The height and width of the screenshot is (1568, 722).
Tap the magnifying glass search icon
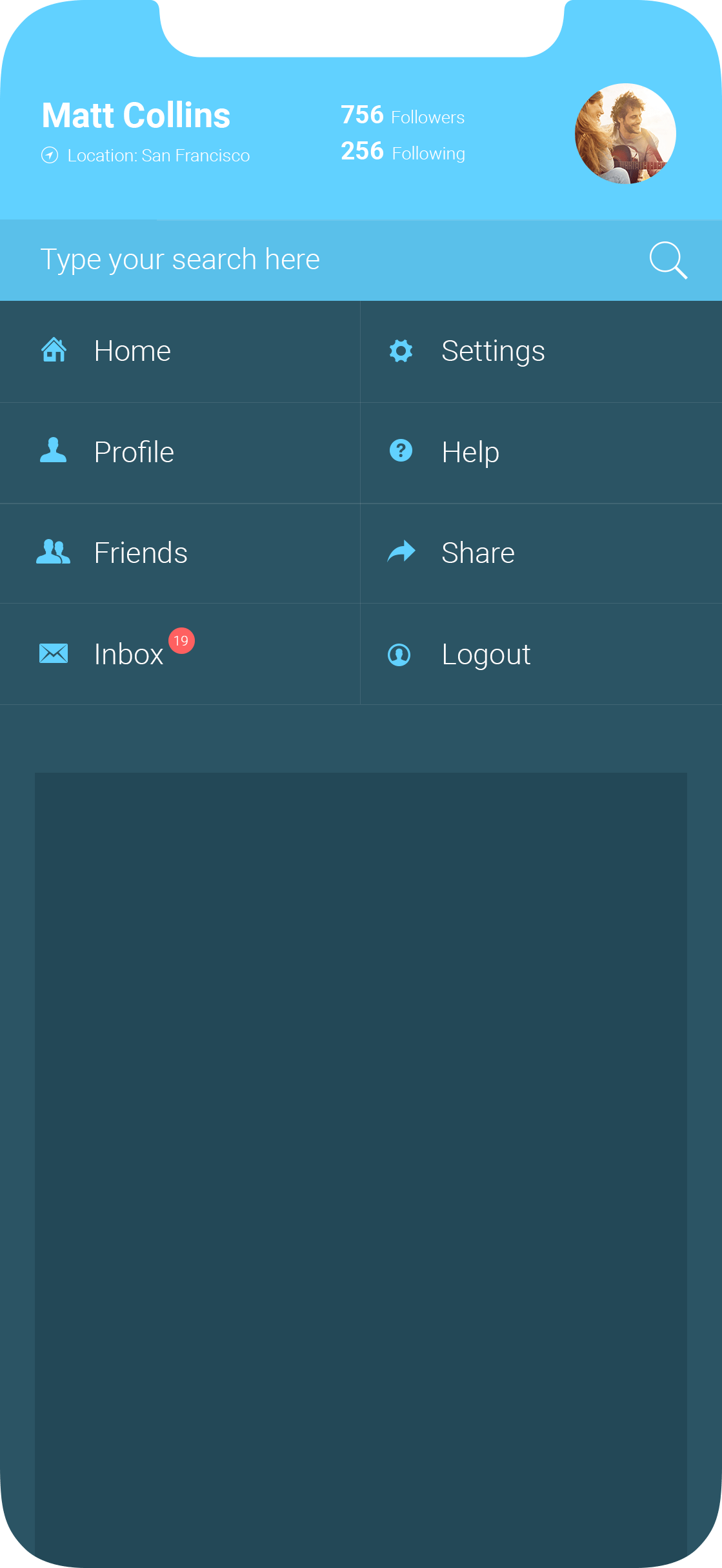coord(668,260)
